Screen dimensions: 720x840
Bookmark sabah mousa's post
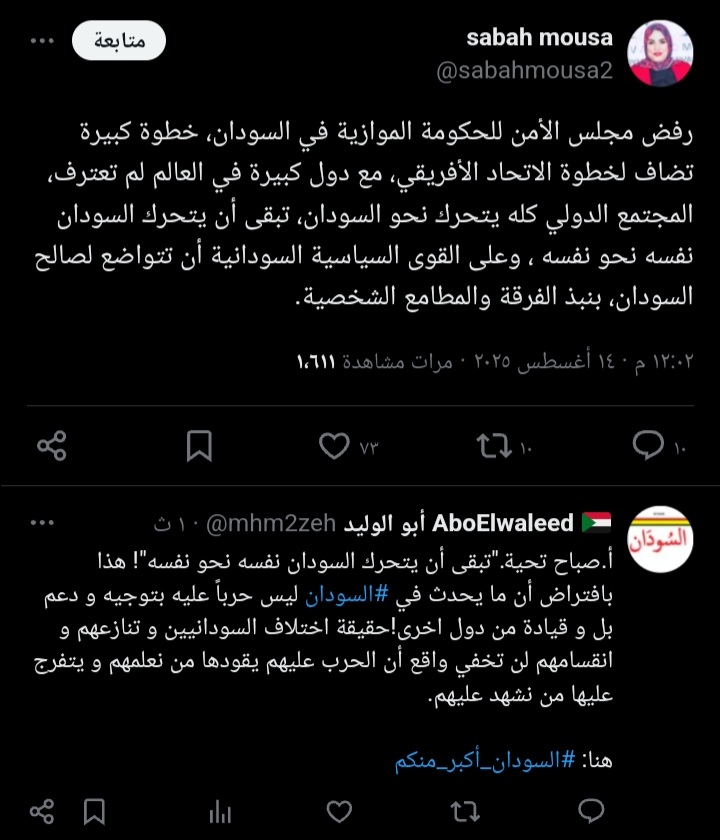[199, 446]
